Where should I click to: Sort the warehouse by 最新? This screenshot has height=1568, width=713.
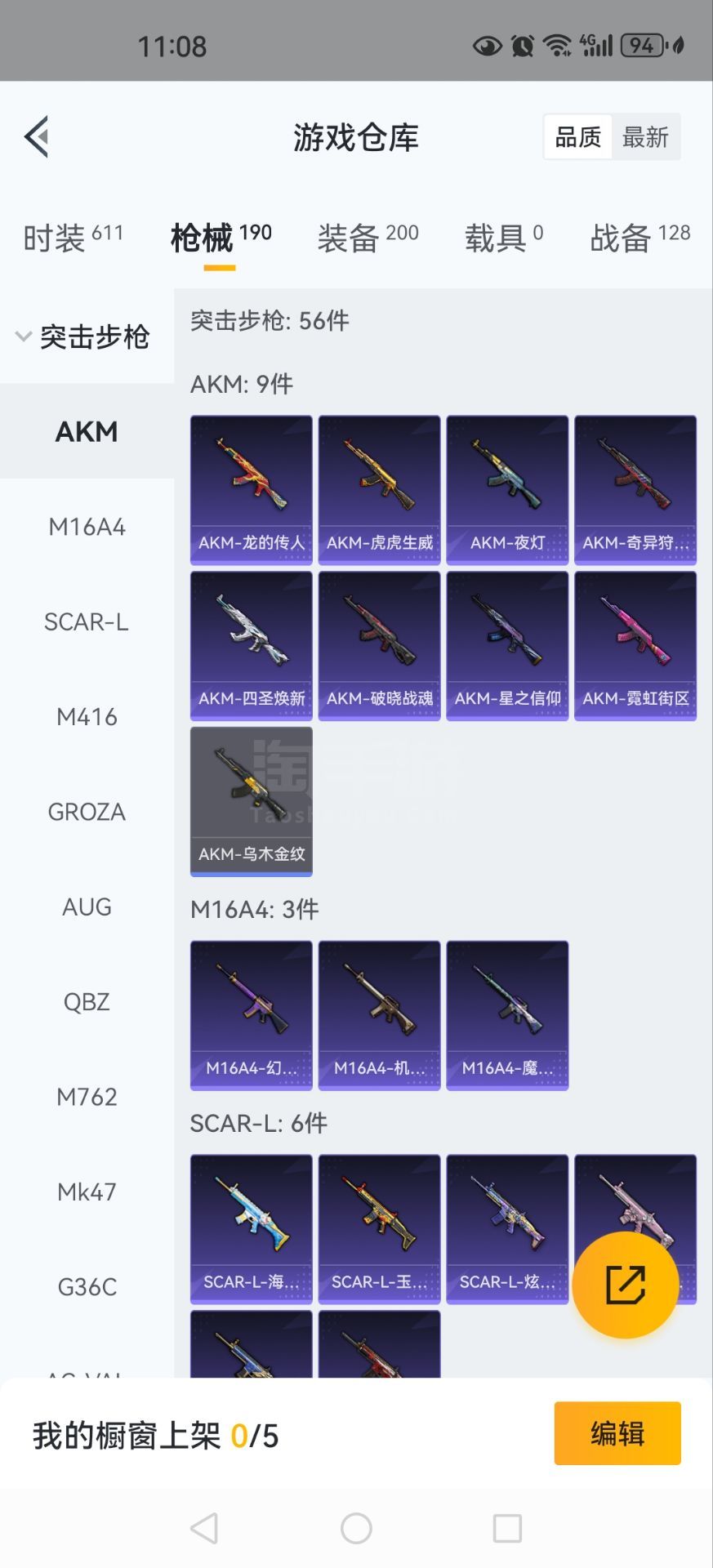click(645, 137)
